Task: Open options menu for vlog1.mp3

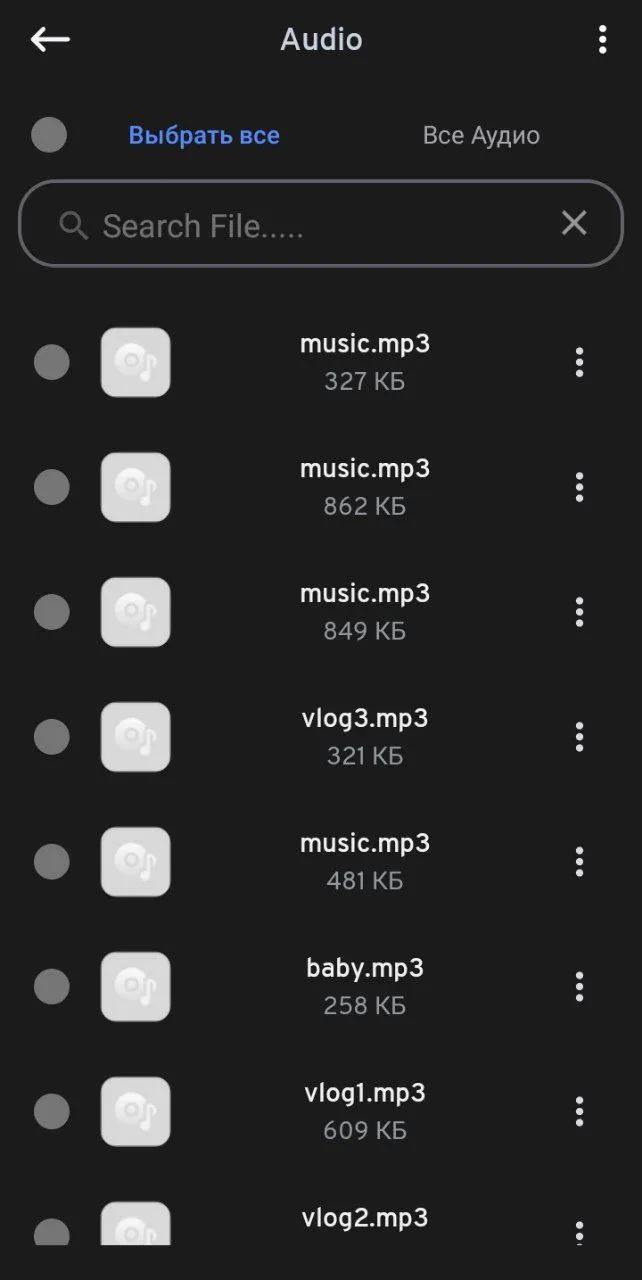Action: click(x=579, y=1111)
